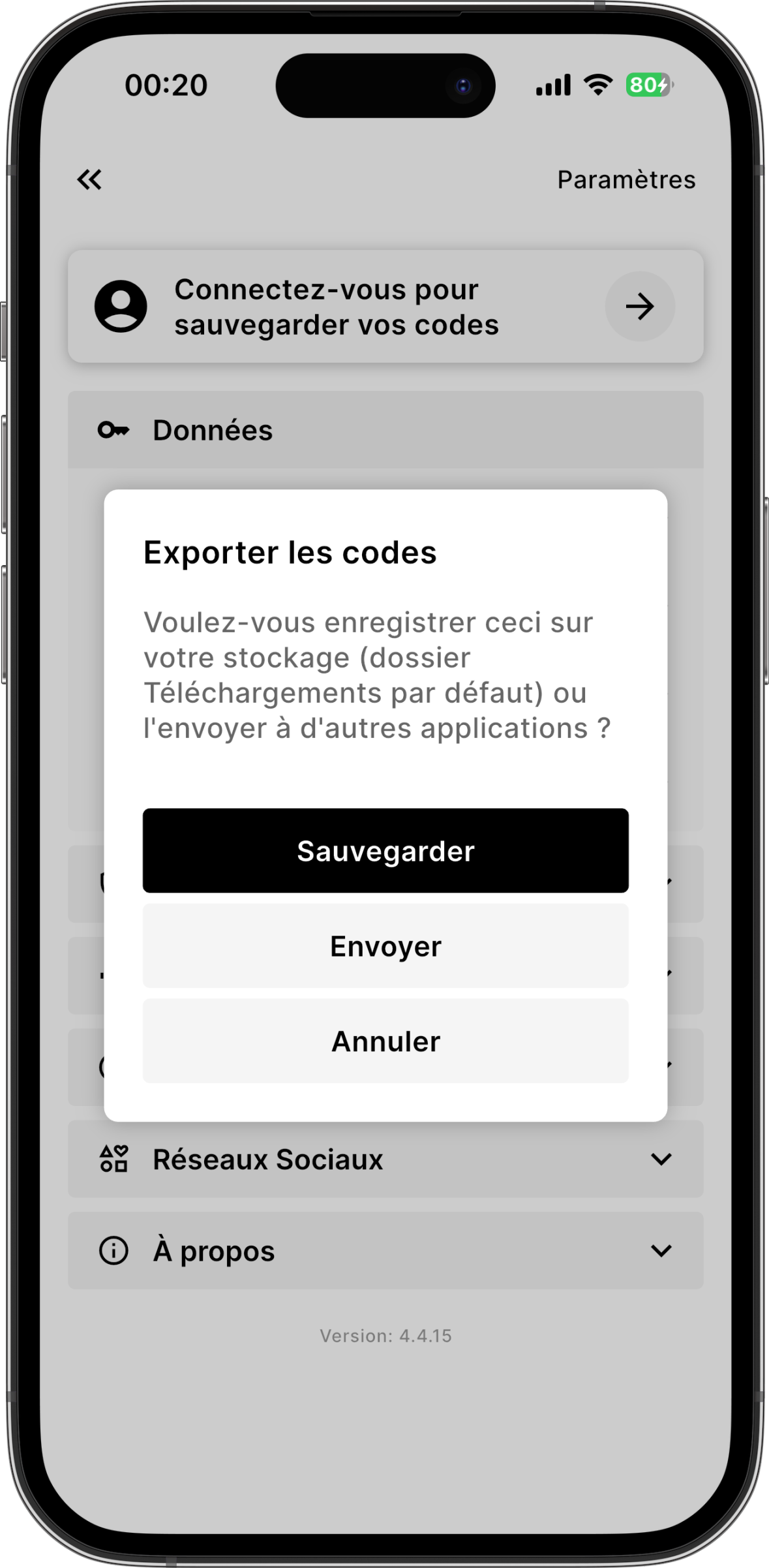Expand the À propos section
This screenshot has width=769, height=1568.
click(385, 1250)
